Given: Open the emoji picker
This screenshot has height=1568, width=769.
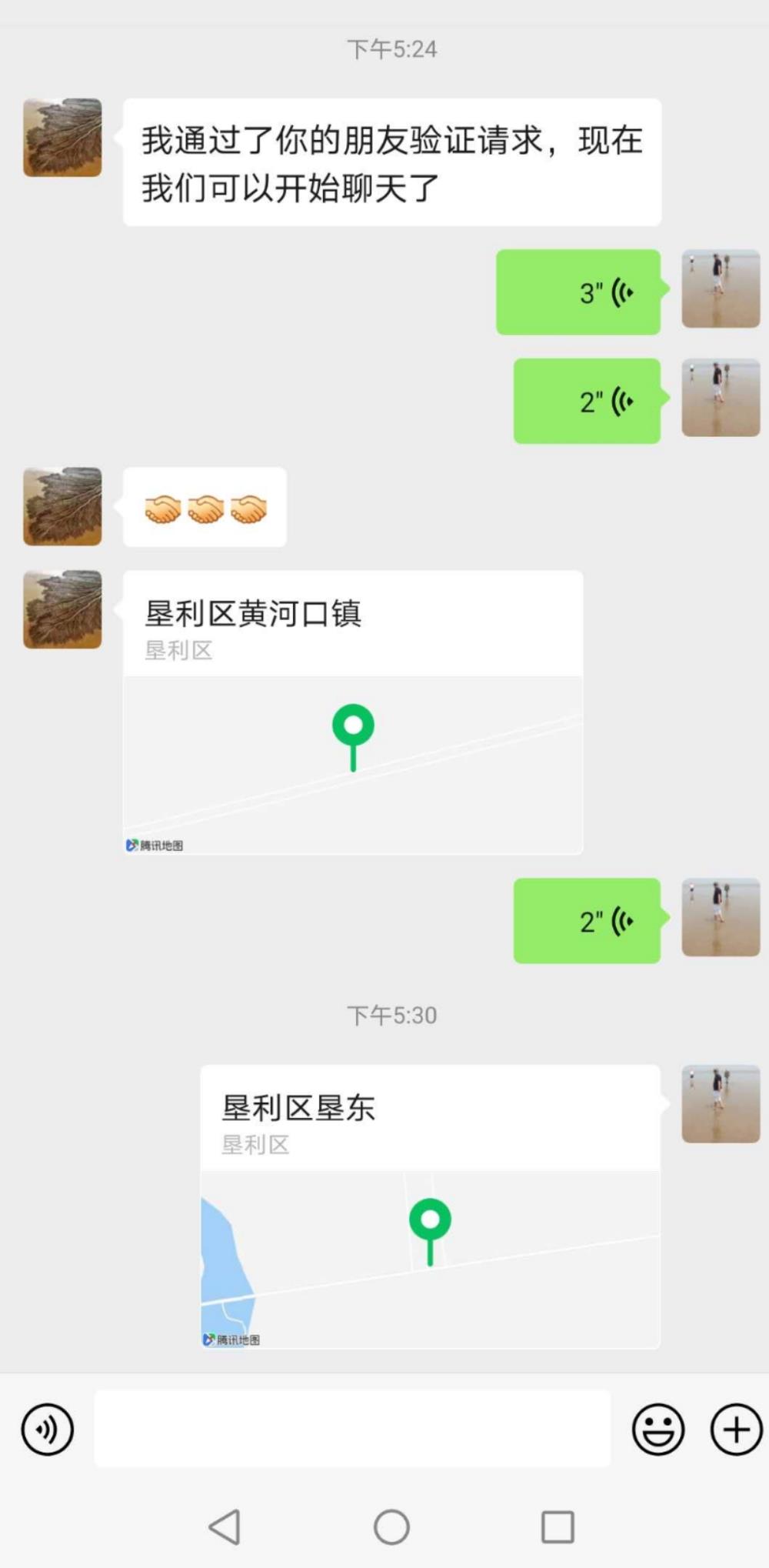Looking at the screenshot, I should click(658, 1430).
